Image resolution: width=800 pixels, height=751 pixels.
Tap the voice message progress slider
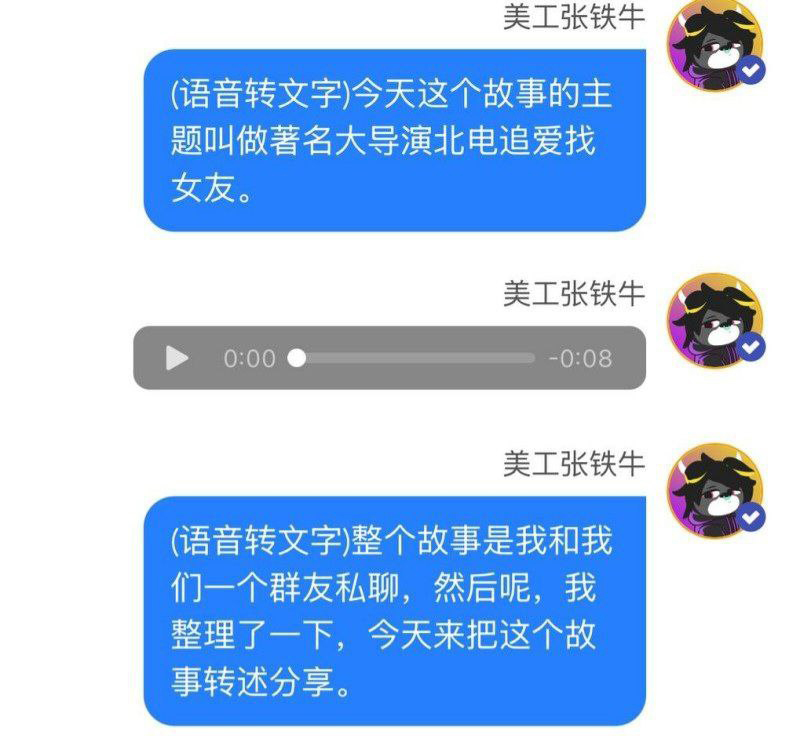pos(415,358)
